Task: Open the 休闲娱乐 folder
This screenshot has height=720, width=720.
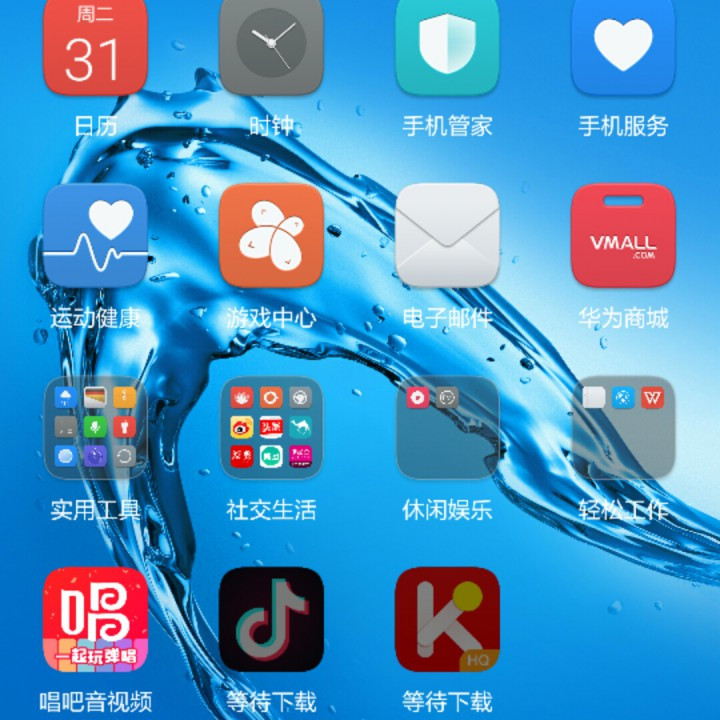Action: [x=447, y=428]
